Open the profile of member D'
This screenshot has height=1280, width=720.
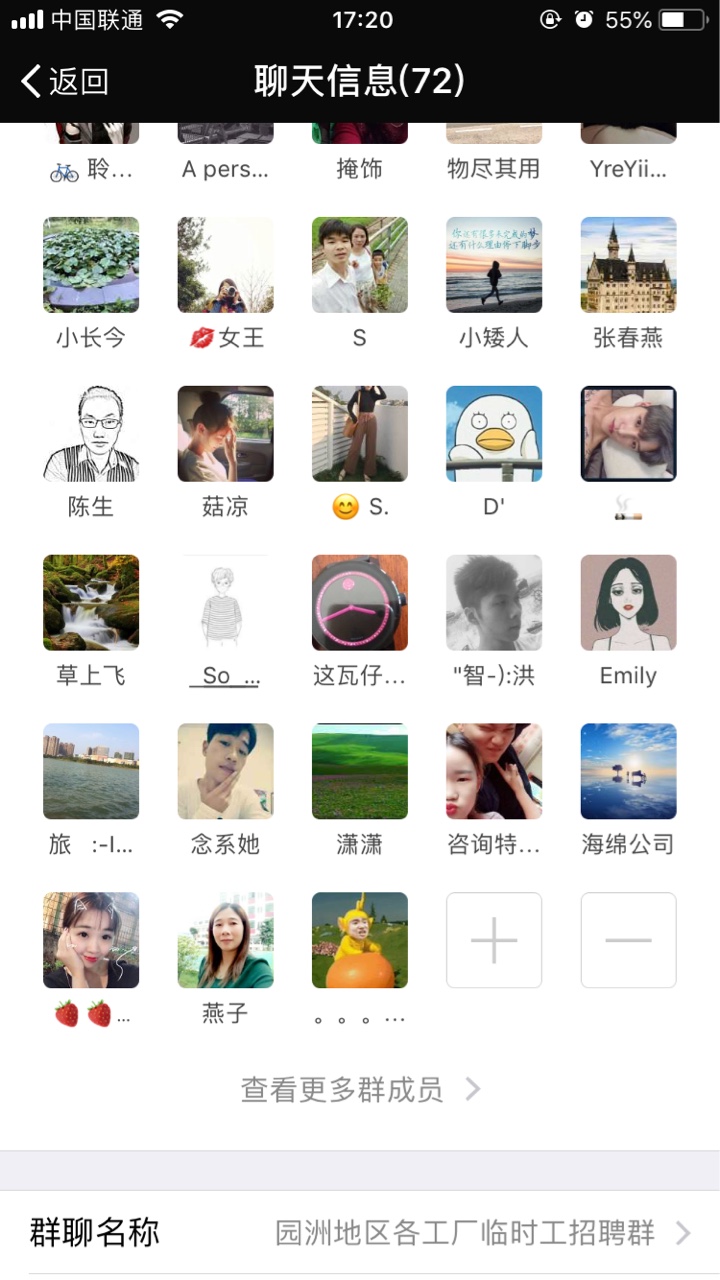(494, 434)
